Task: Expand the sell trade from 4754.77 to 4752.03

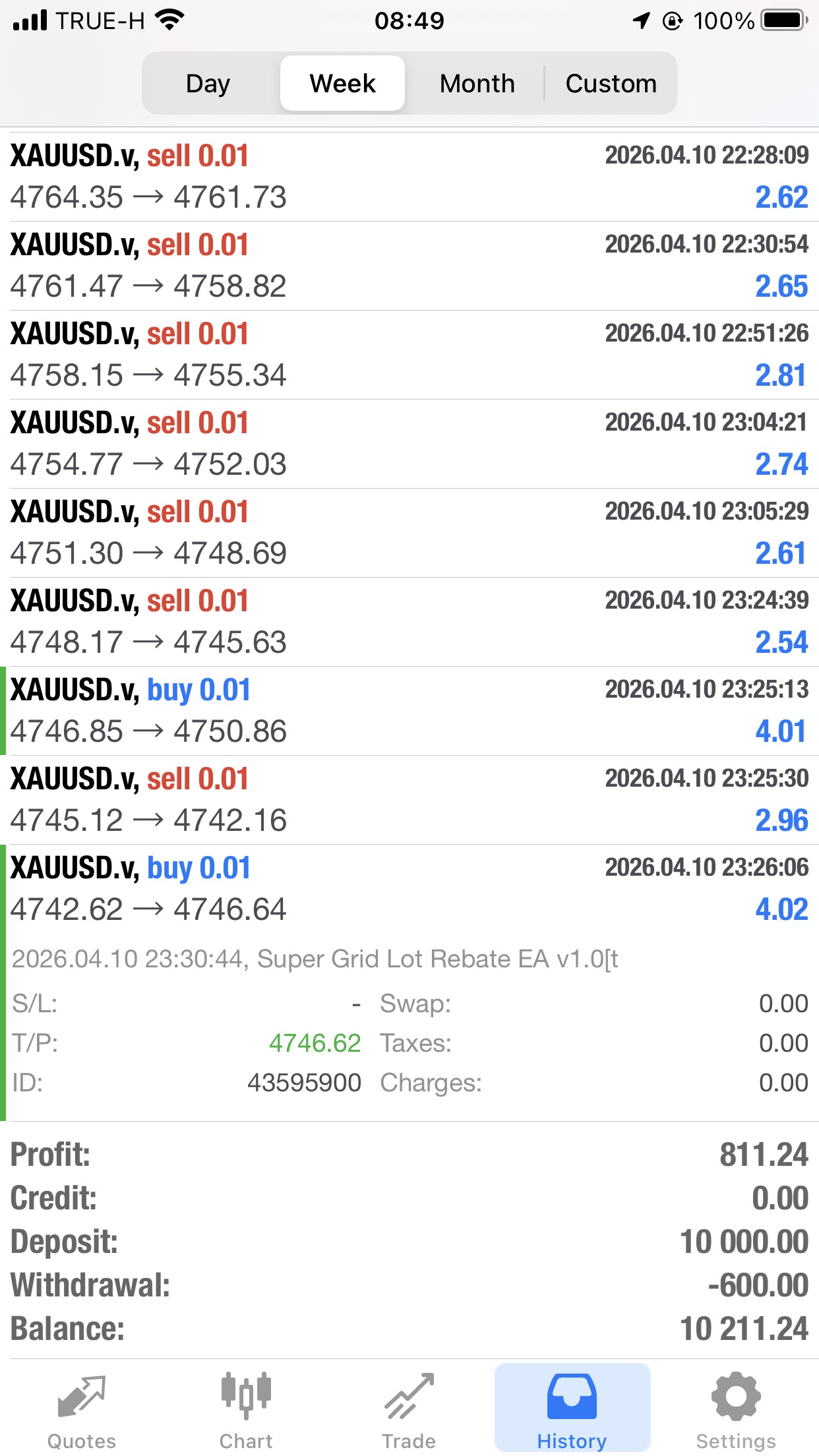Action: point(409,444)
